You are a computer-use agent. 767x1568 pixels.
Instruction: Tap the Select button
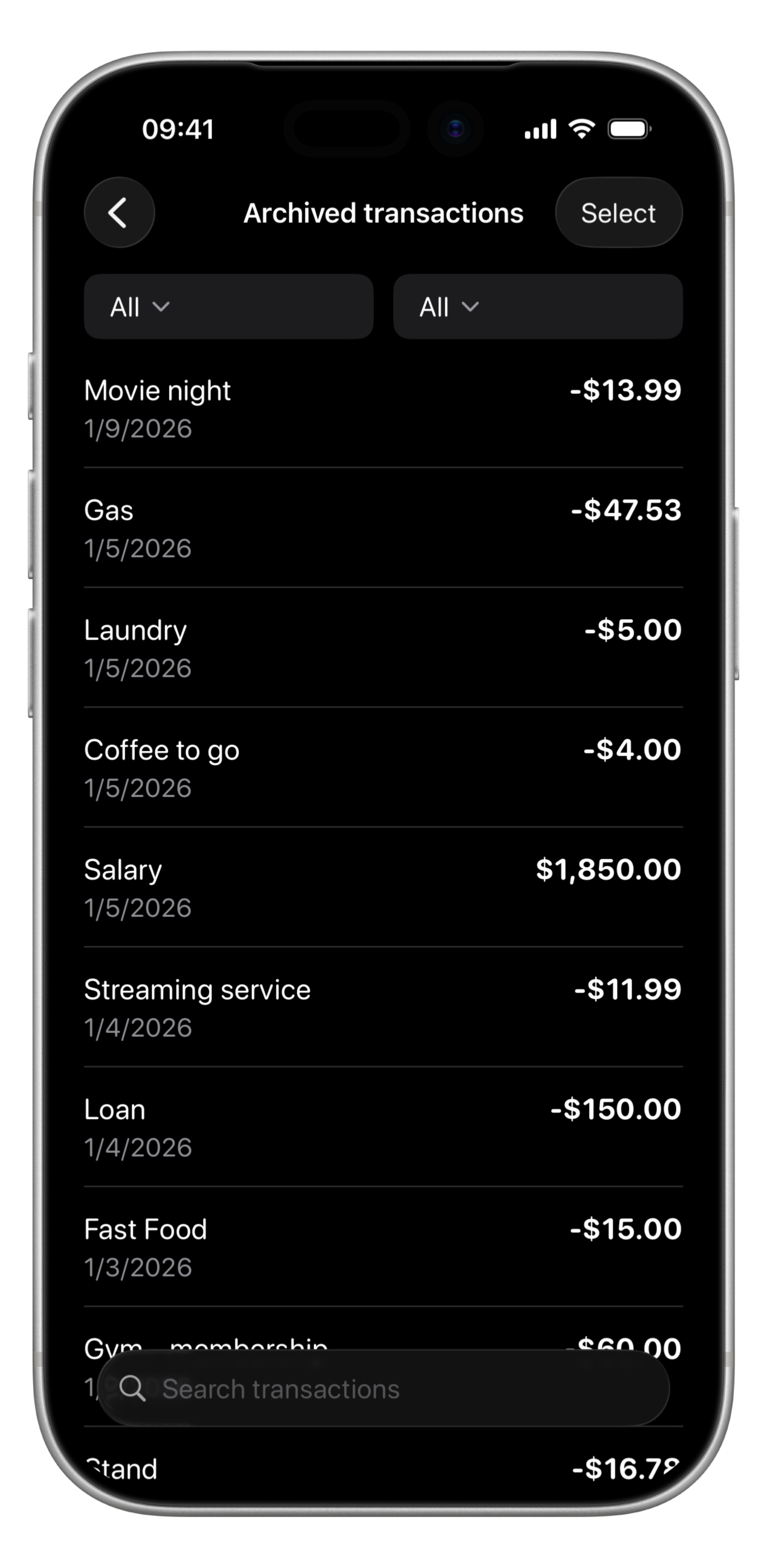pyautogui.click(x=618, y=212)
